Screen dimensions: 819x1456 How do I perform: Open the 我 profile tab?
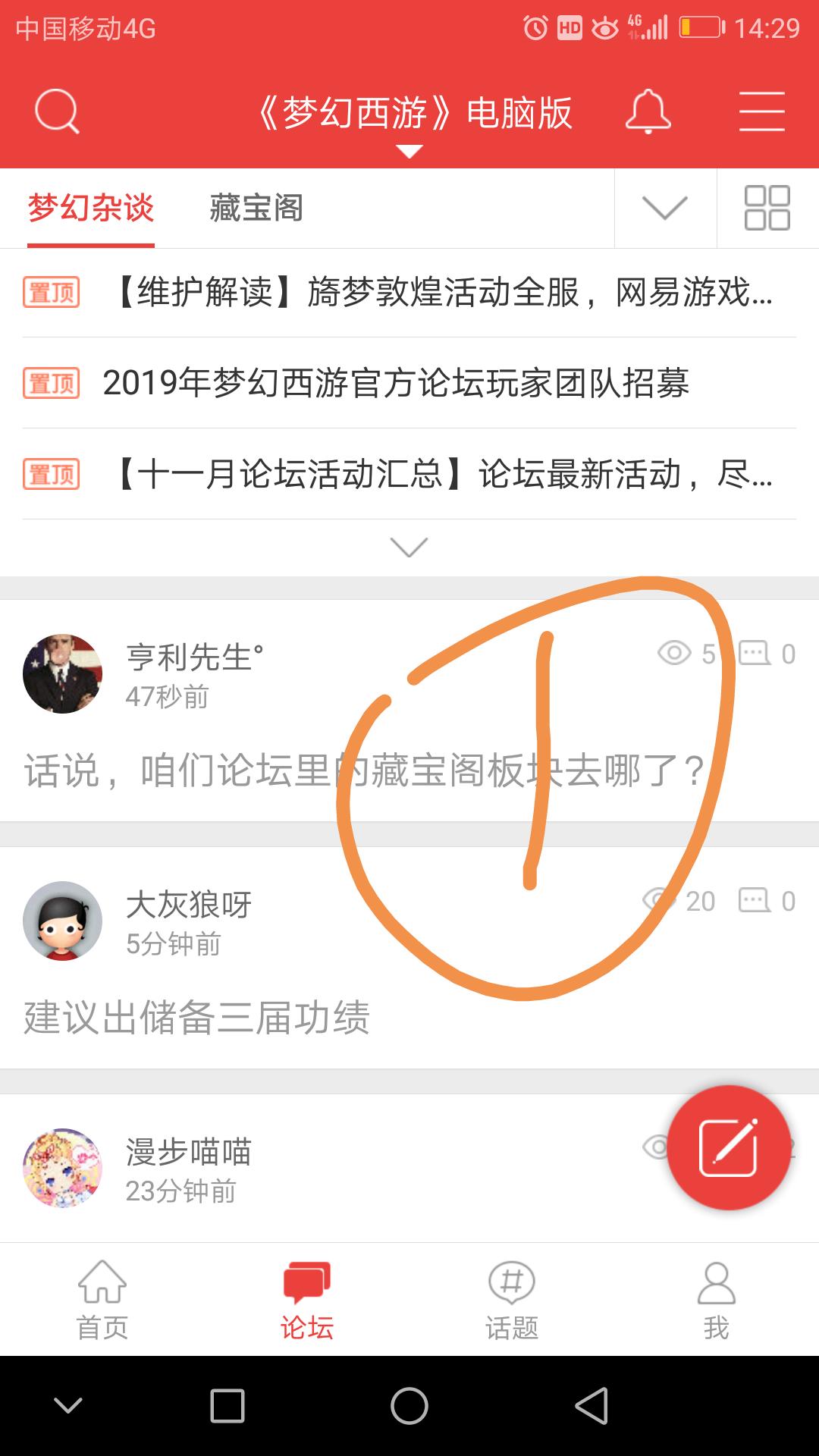[x=716, y=1300]
